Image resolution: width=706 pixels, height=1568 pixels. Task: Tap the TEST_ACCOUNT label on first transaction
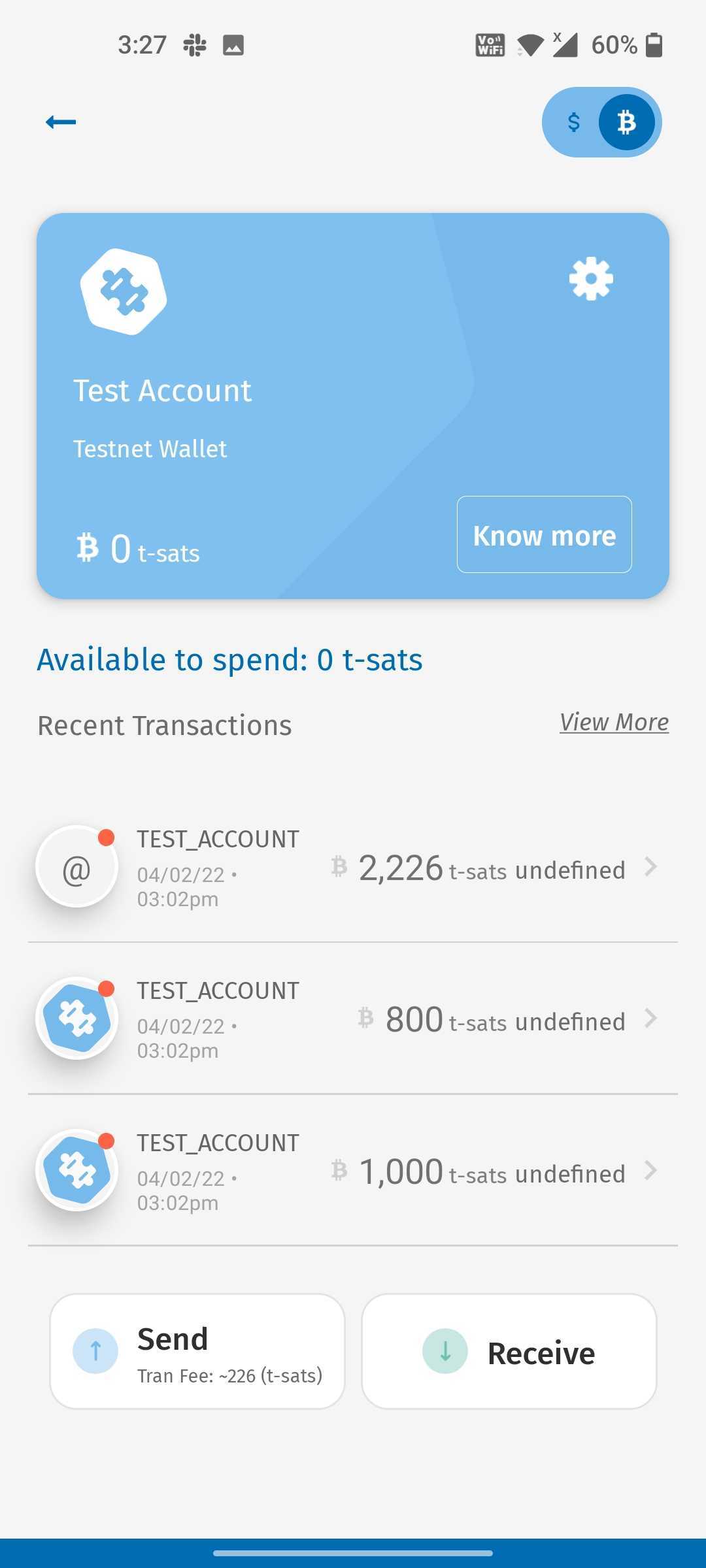coord(218,838)
